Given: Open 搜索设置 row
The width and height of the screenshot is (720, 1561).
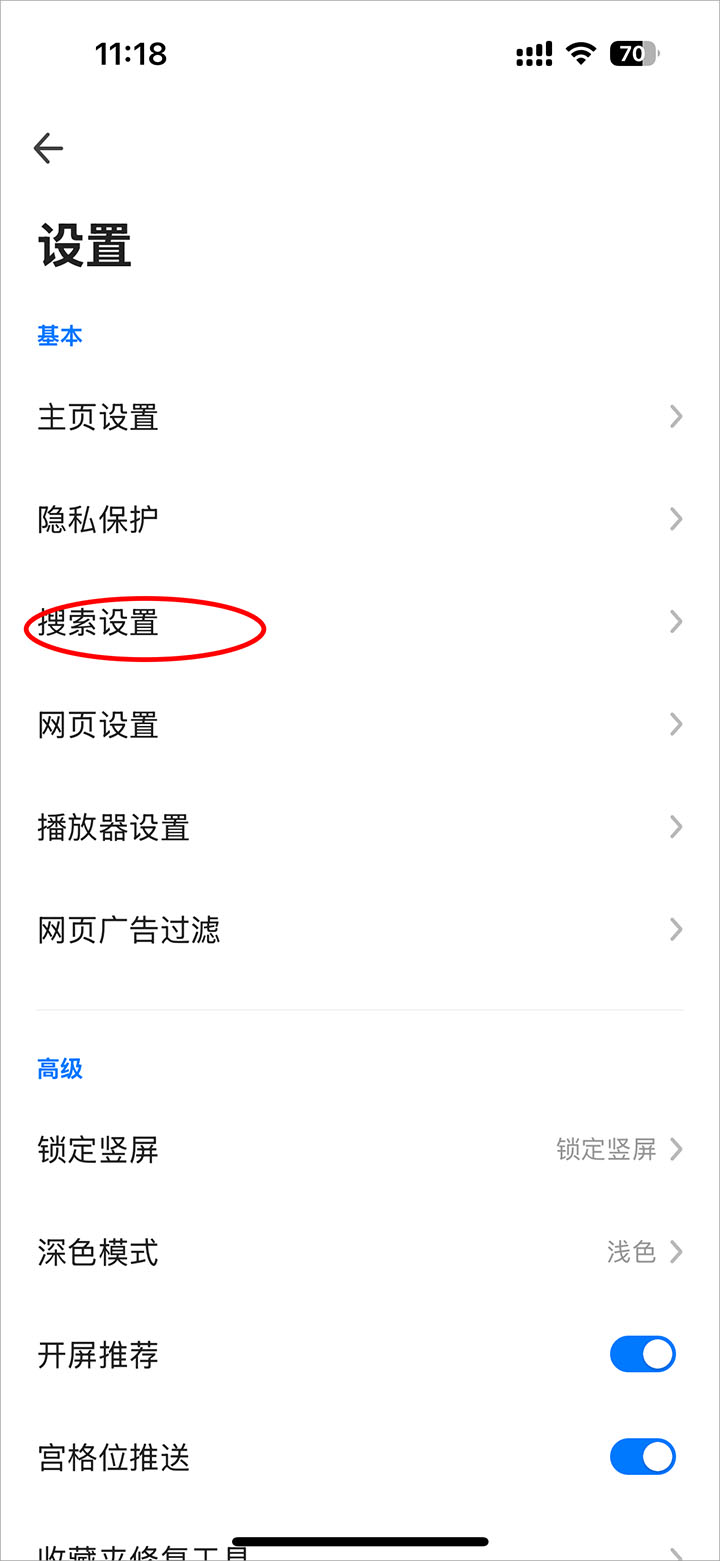Looking at the screenshot, I should tap(360, 623).
